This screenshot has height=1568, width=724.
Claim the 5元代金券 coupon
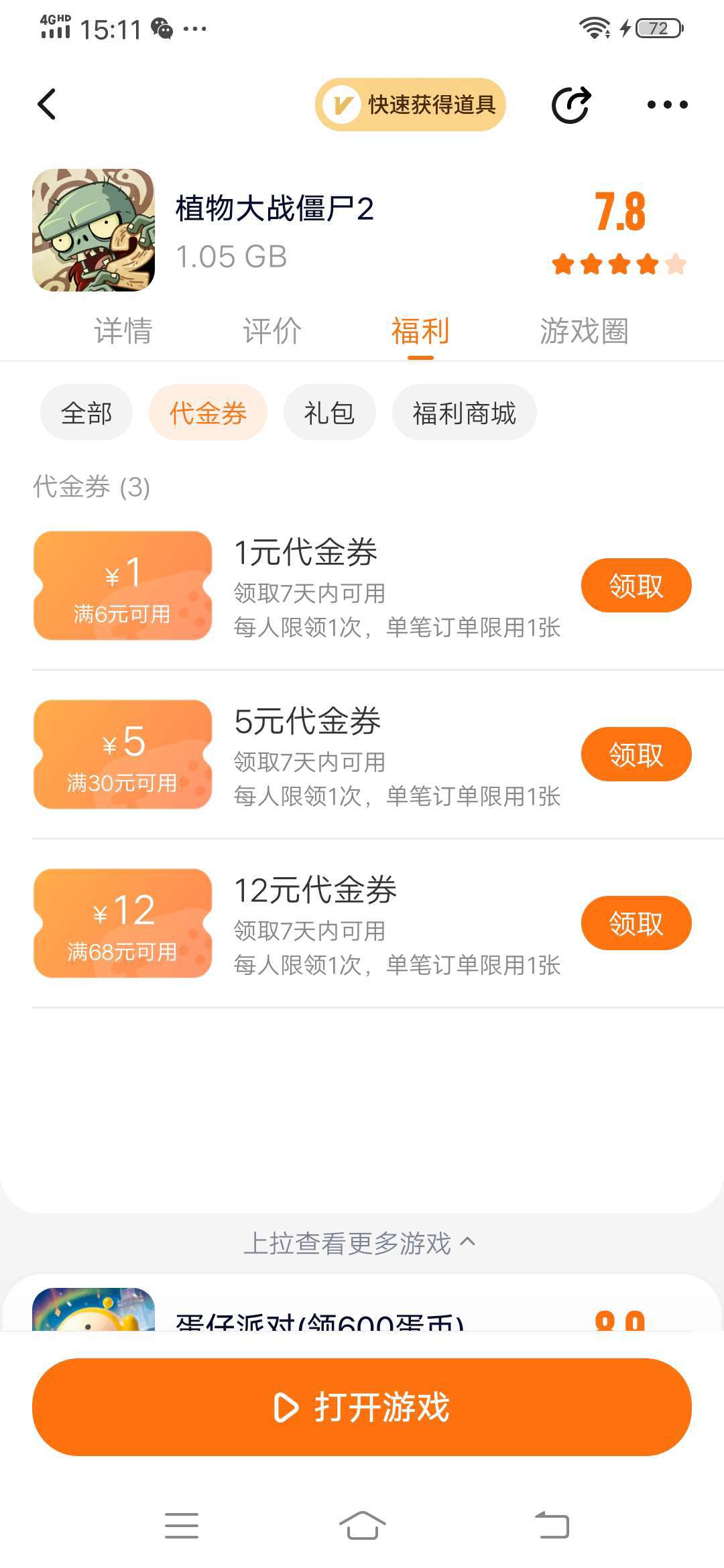click(636, 755)
